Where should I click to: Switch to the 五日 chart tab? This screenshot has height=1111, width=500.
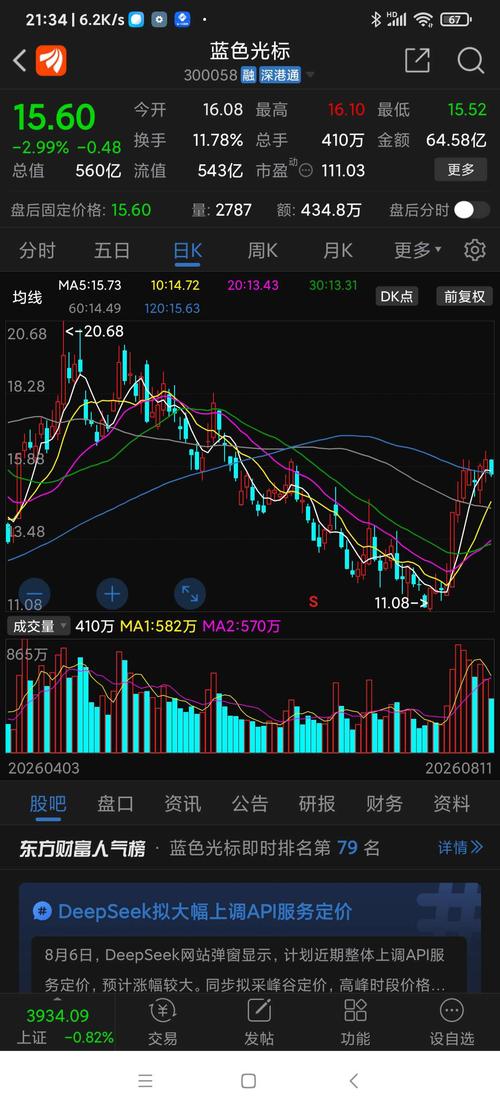pyautogui.click(x=112, y=250)
